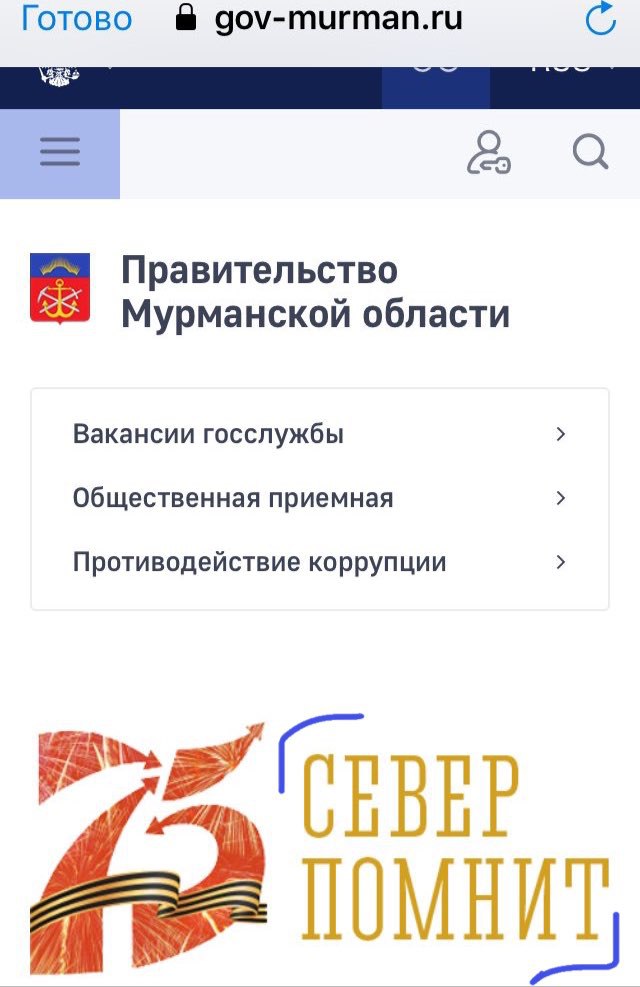
Task: Open the site search
Action: coord(590,153)
